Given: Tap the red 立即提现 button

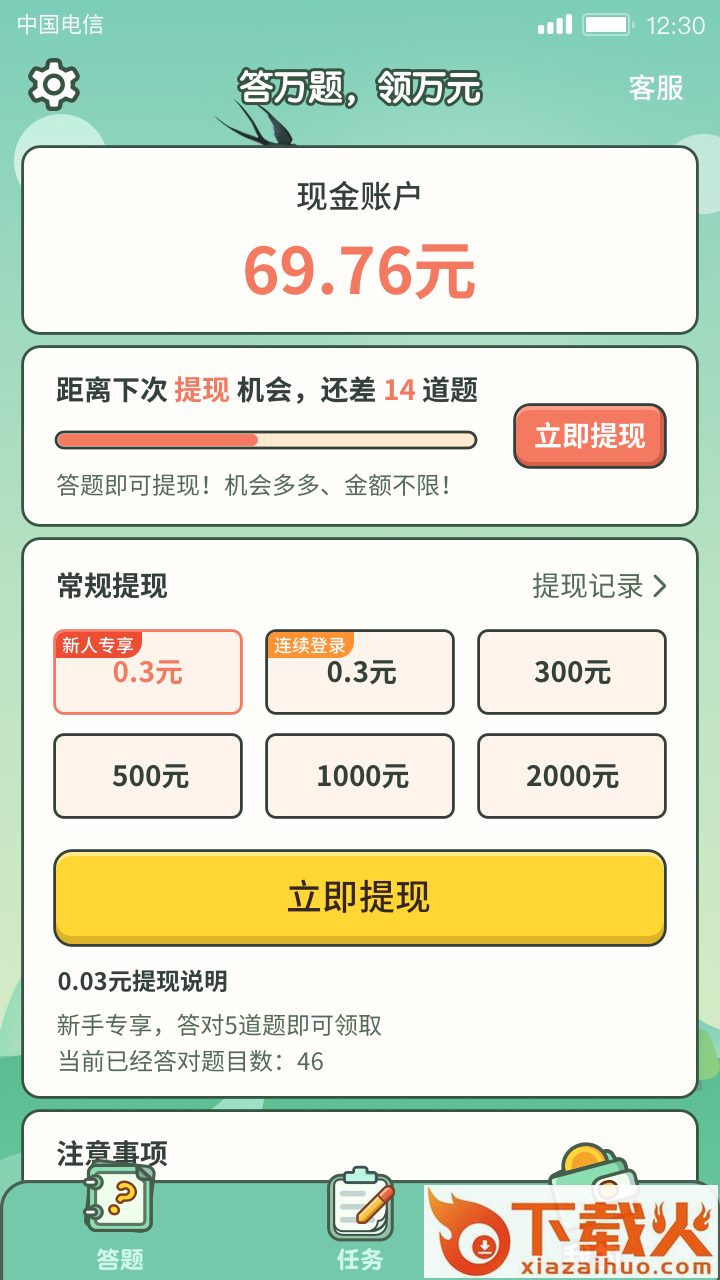Looking at the screenshot, I should tap(590, 436).
